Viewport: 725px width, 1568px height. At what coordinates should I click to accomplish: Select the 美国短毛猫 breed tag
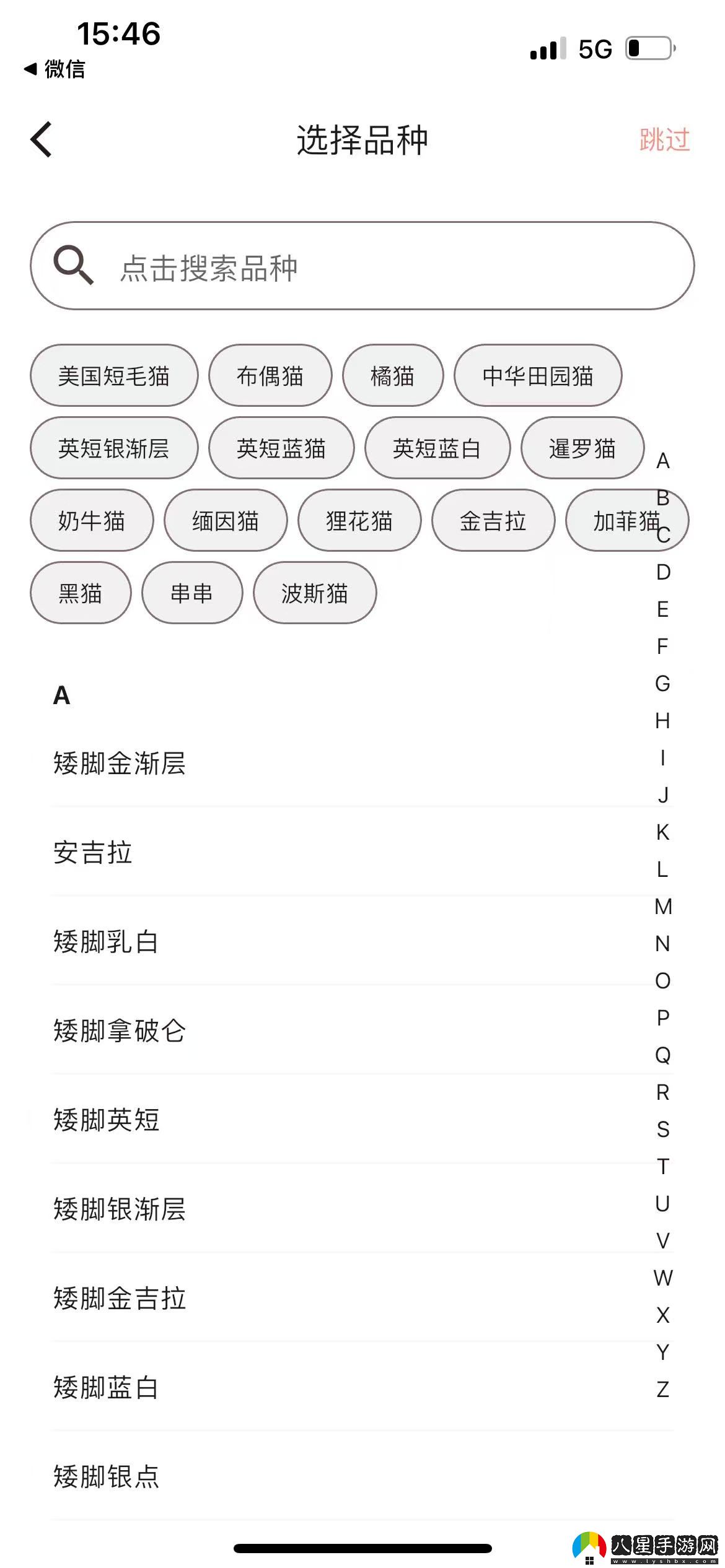pos(113,376)
